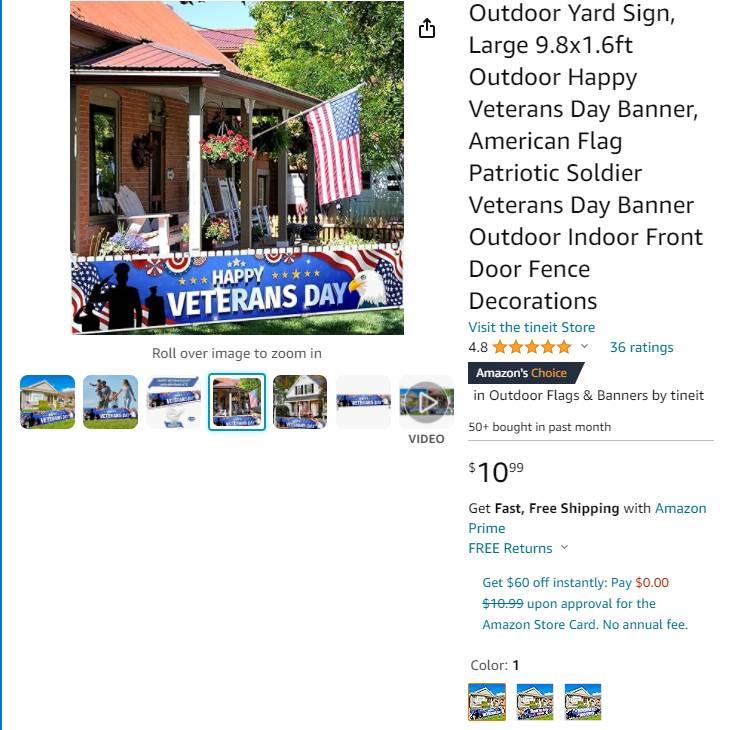Open the Amazon's Choice badge
The width and height of the screenshot is (736, 730).
click(x=521, y=373)
